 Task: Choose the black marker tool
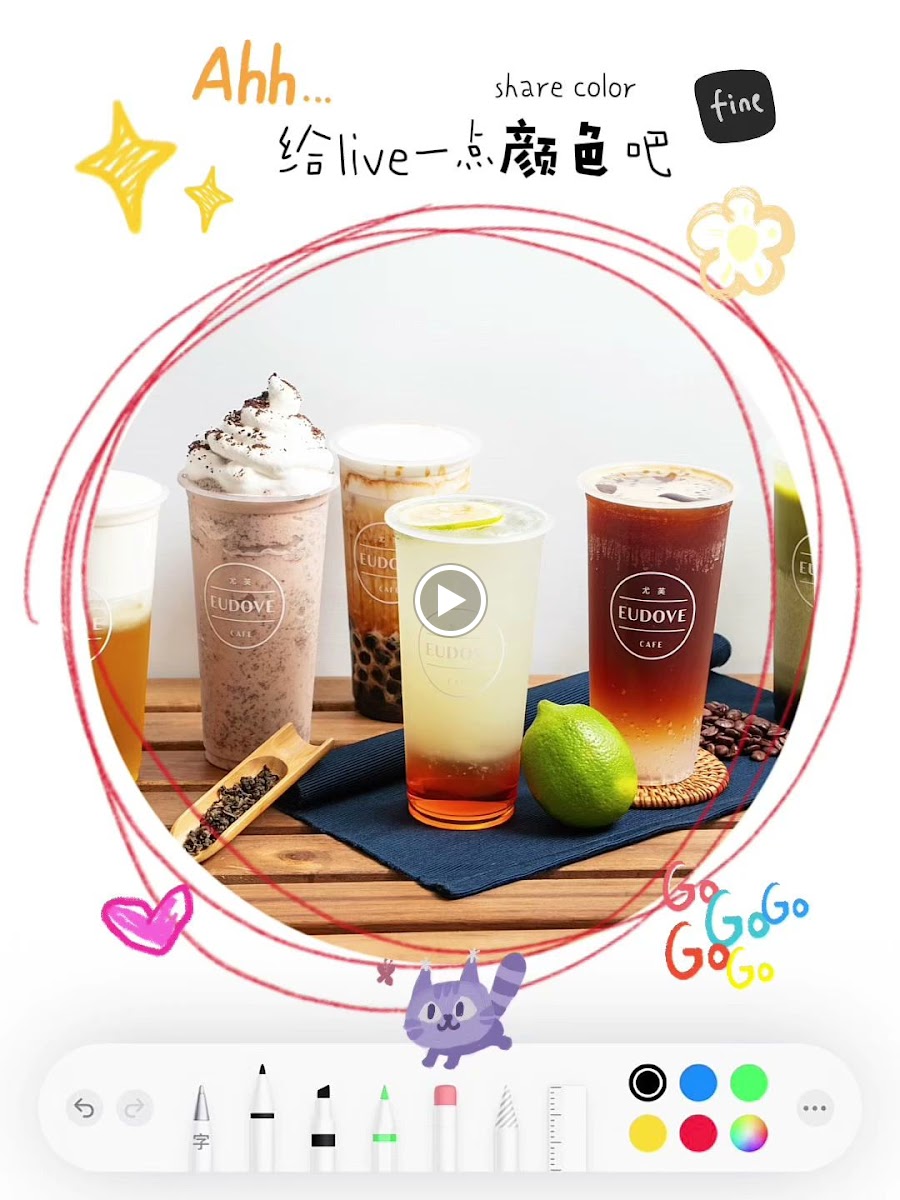pyautogui.click(x=323, y=1128)
